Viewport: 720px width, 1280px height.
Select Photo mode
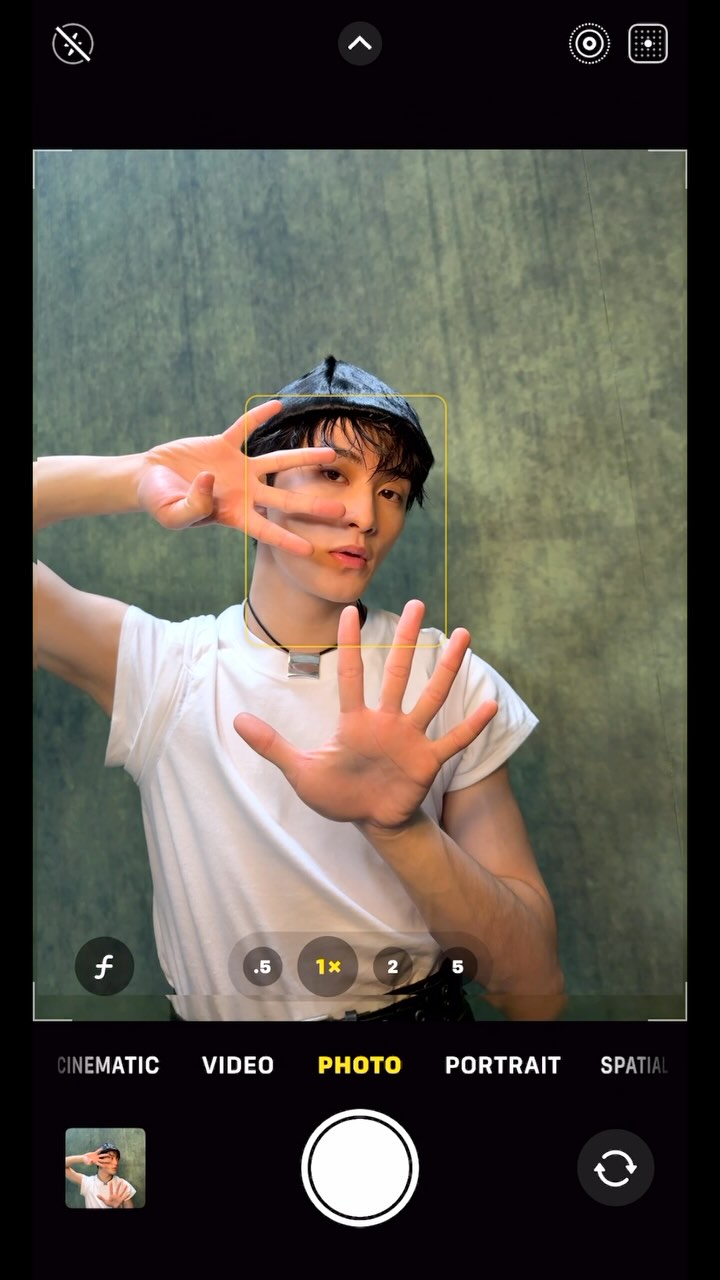click(x=360, y=1065)
